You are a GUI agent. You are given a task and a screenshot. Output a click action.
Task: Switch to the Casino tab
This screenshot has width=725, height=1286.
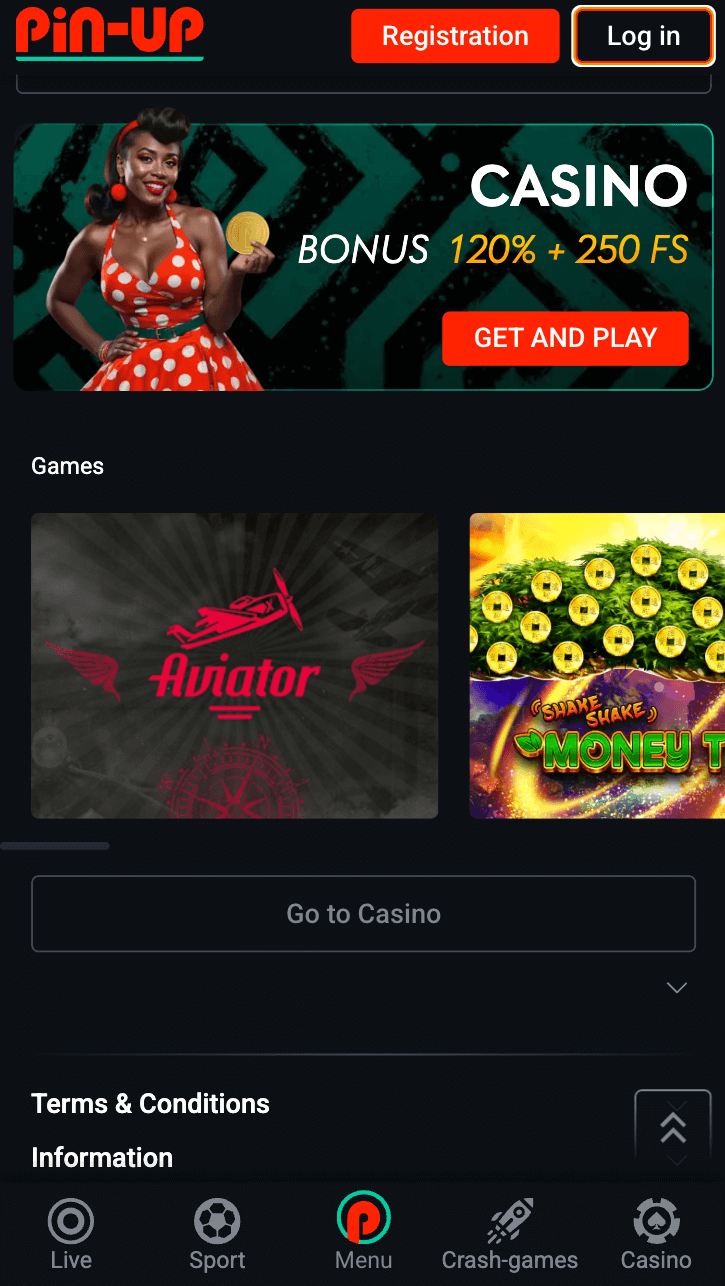click(x=656, y=1235)
